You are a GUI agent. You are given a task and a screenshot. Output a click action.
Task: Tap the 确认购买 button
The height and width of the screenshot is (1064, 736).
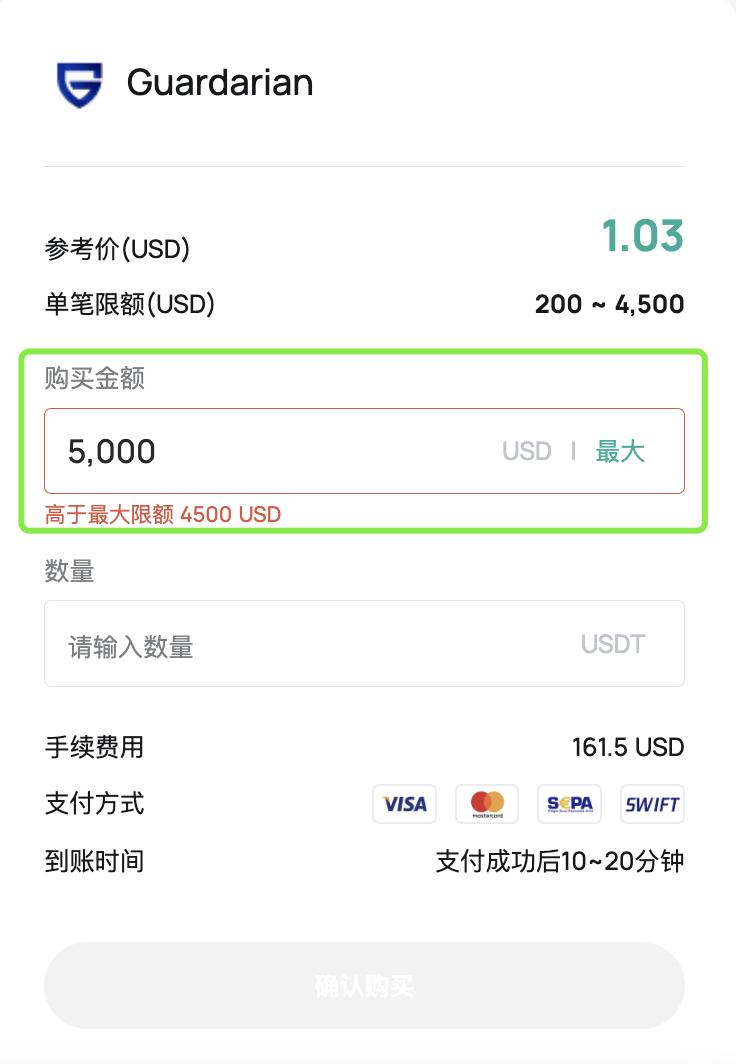click(x=364, y=986)
